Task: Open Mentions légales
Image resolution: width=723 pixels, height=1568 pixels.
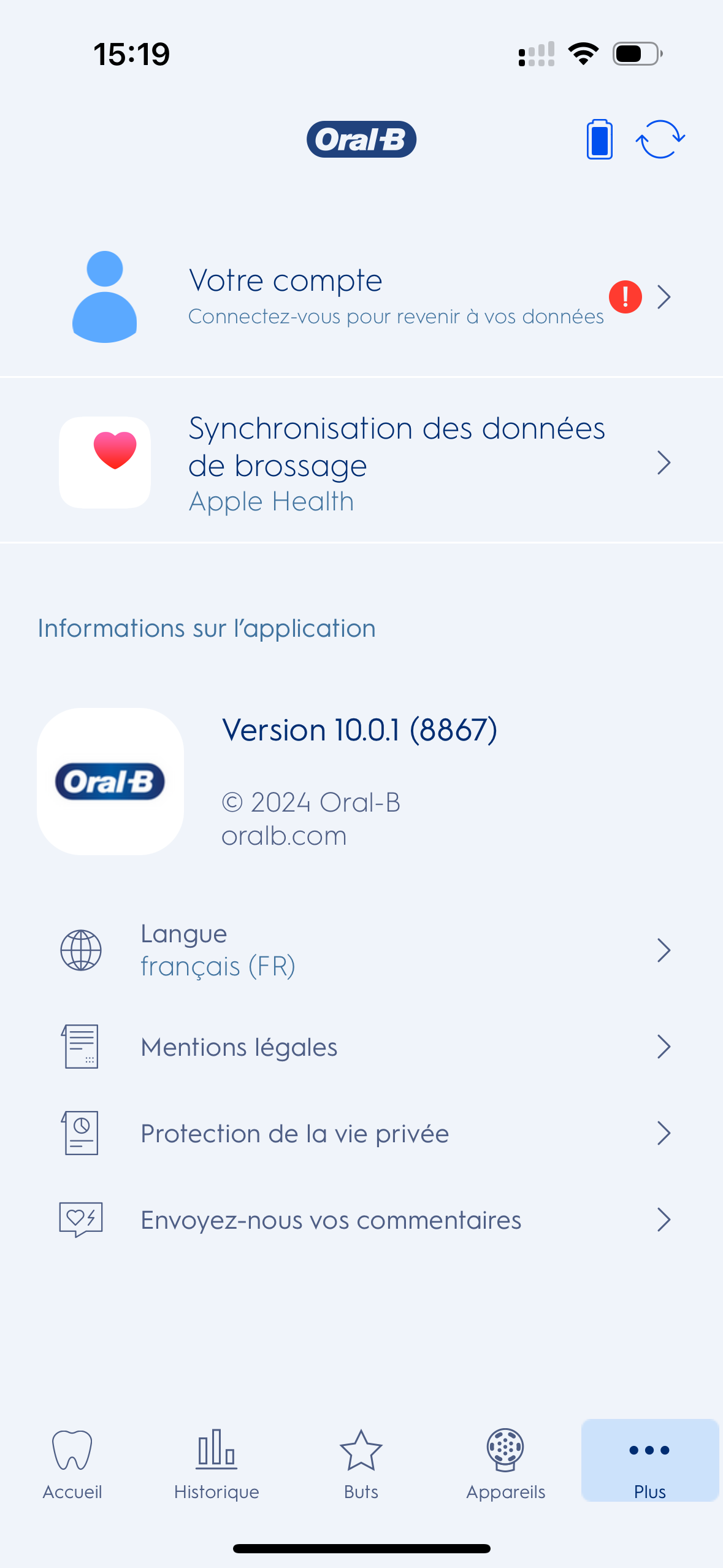Action: tap(361, 1047)
